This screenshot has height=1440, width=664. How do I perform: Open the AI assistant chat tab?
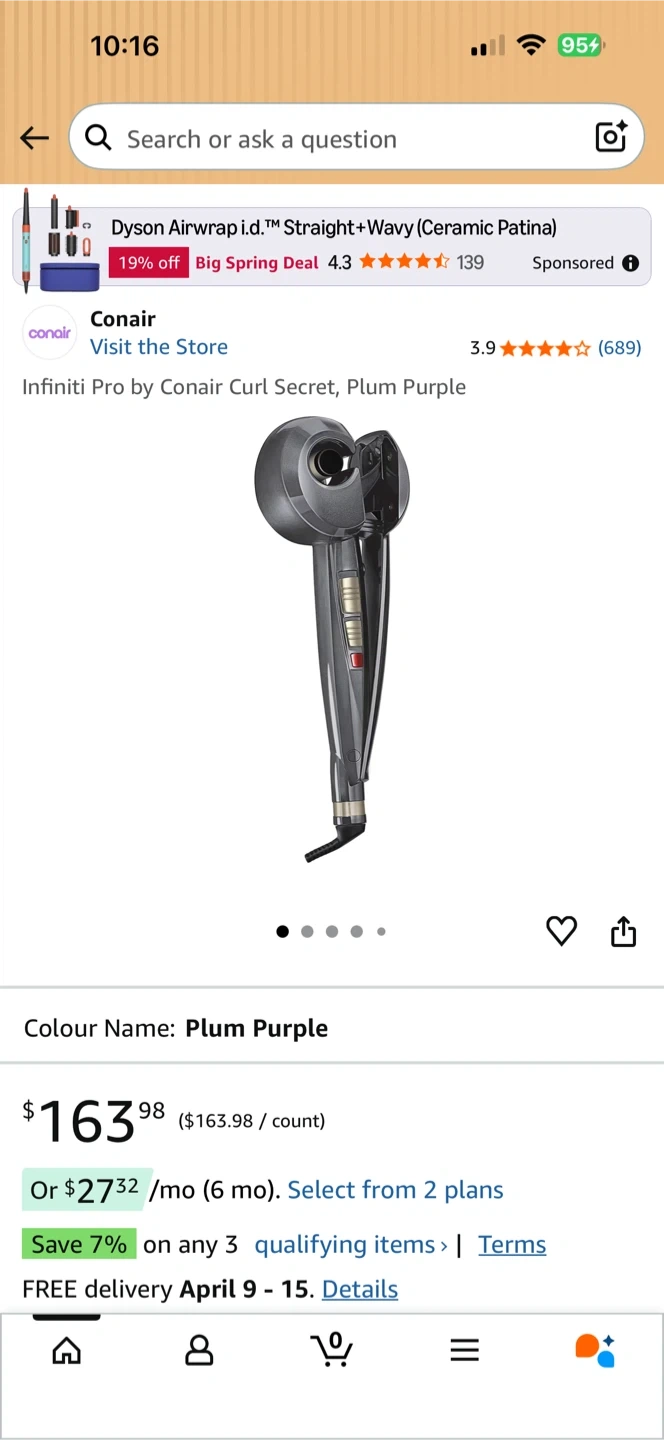click(595, 1351)
